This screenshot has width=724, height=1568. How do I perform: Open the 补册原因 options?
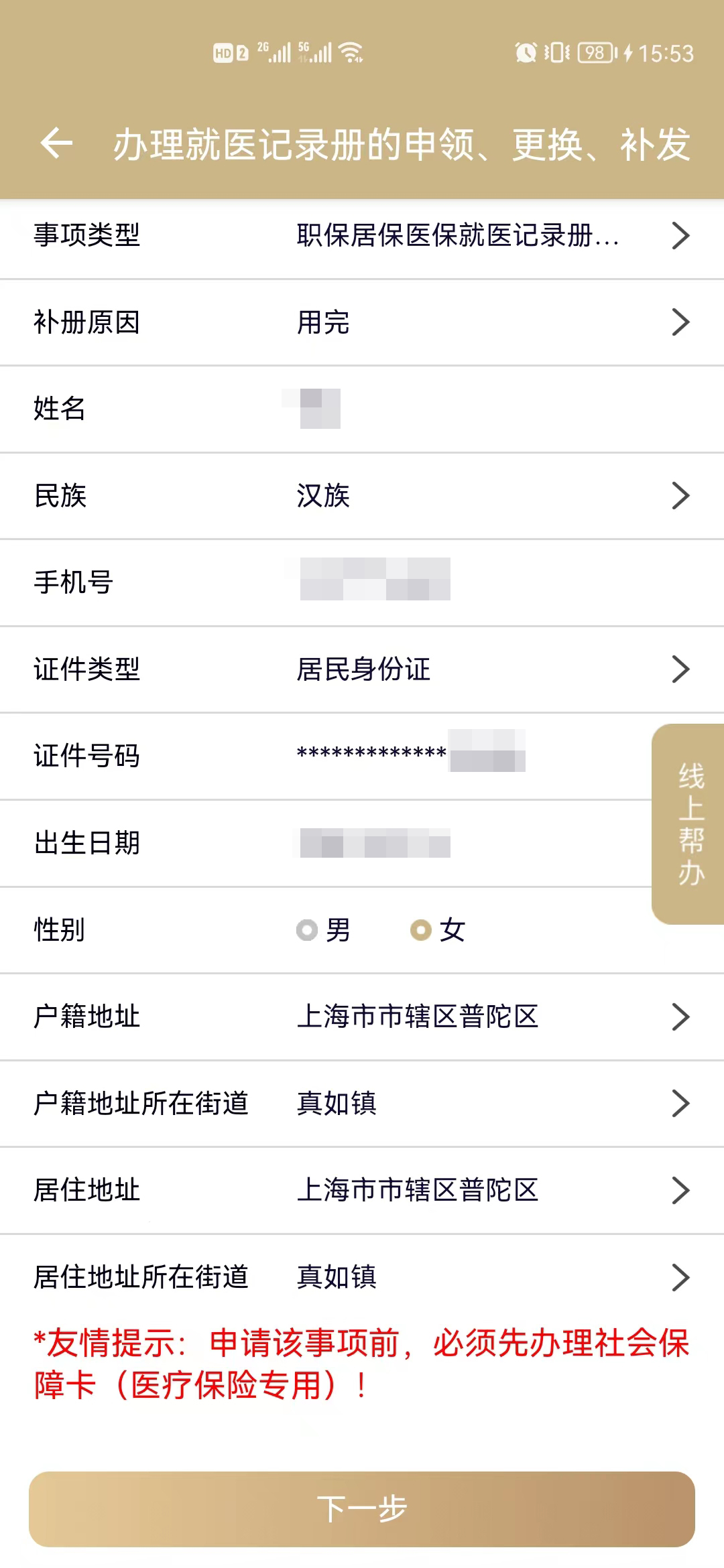(362, 322)
